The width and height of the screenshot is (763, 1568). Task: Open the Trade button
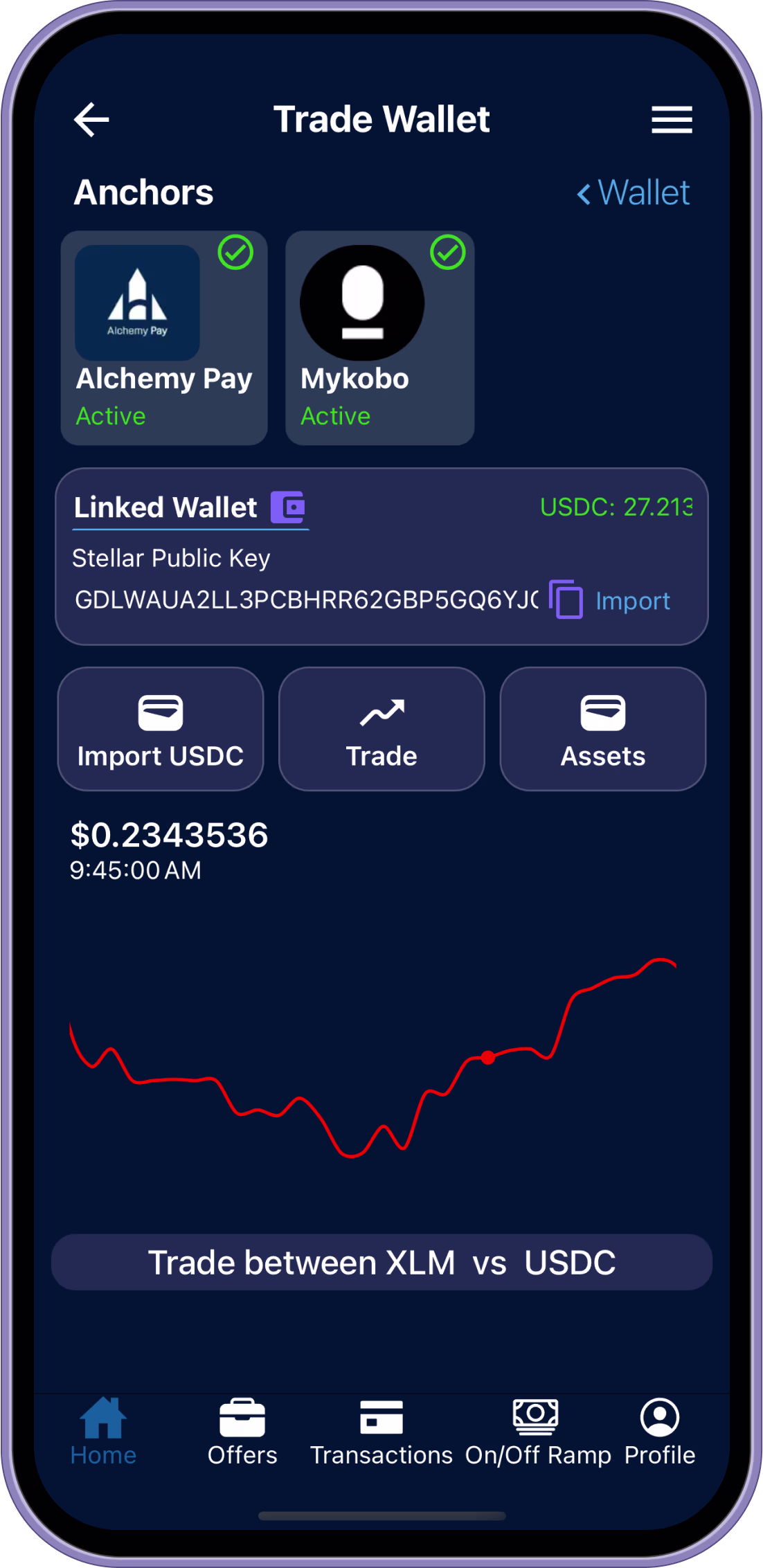(381, 729)
